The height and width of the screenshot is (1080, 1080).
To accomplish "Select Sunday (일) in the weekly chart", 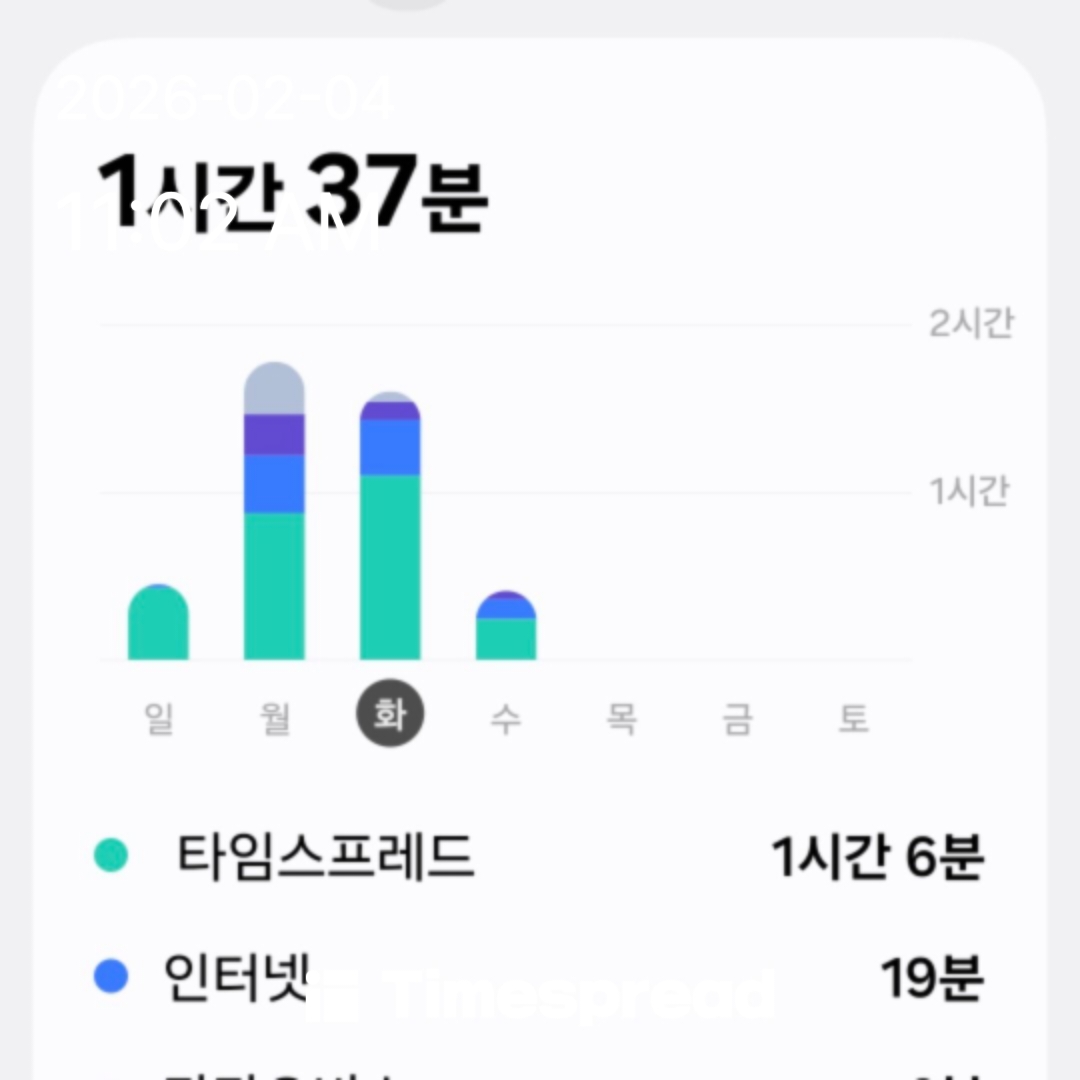I will tap(159, 718).
